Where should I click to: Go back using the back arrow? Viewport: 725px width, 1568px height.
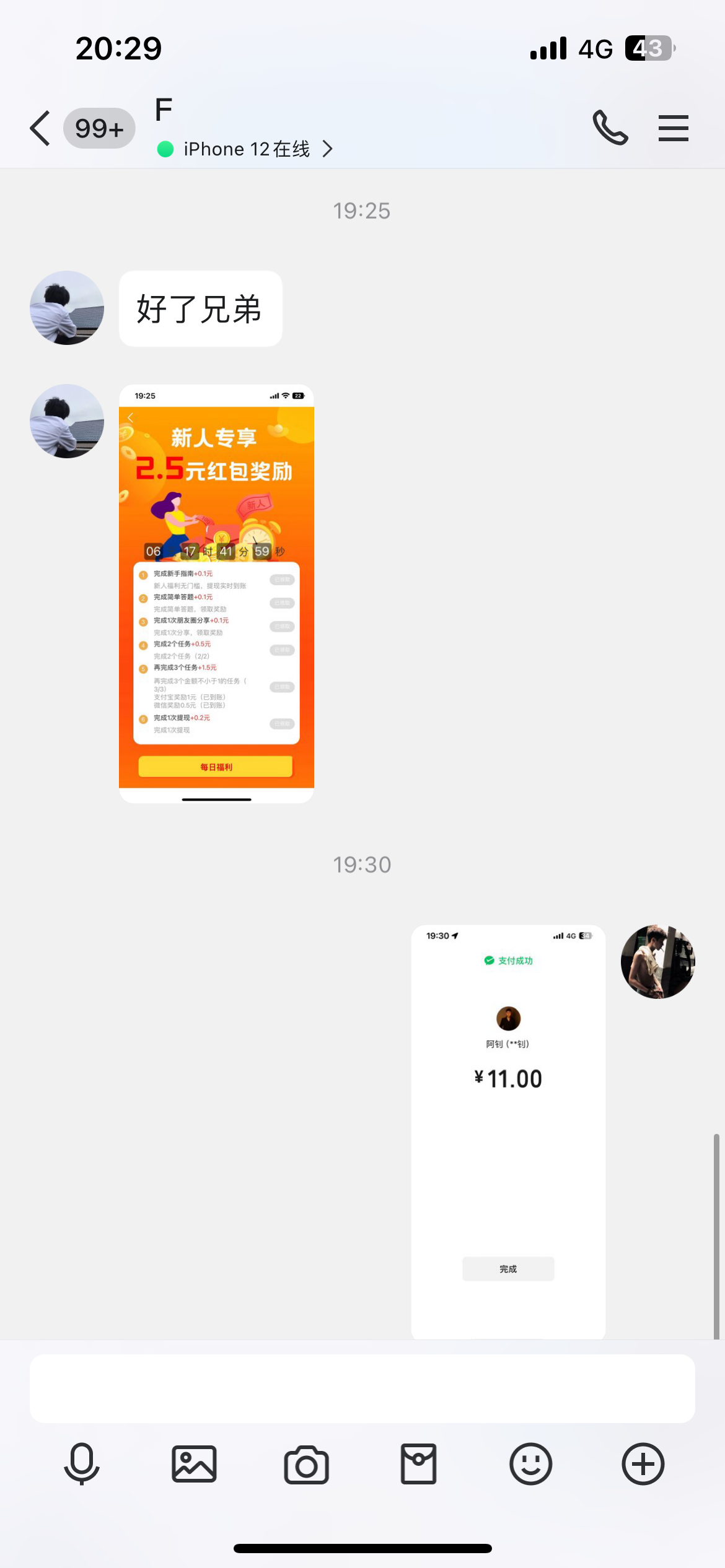tap(39, 128)
